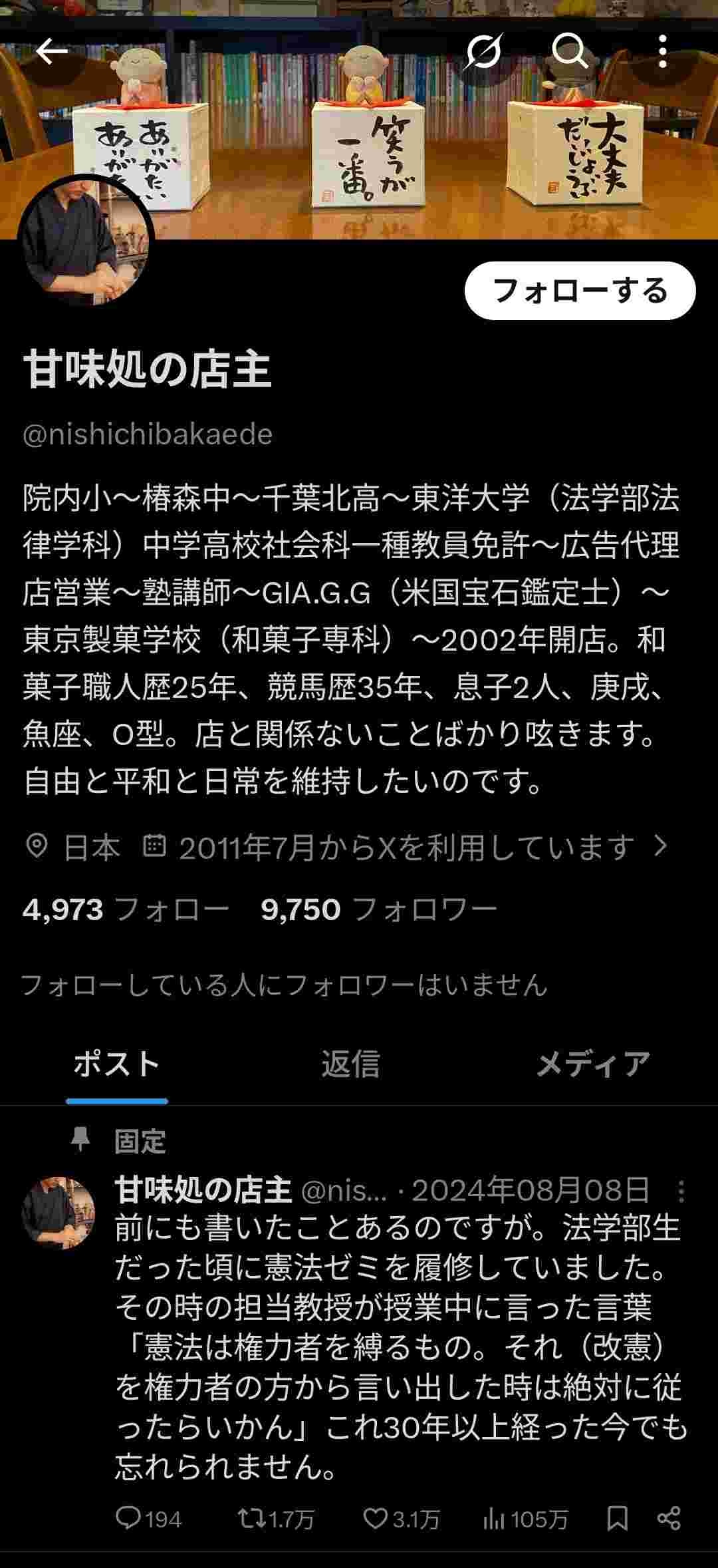View the 4,973 フォロー list
718x1568 pixels.
(x=125, y=909)
